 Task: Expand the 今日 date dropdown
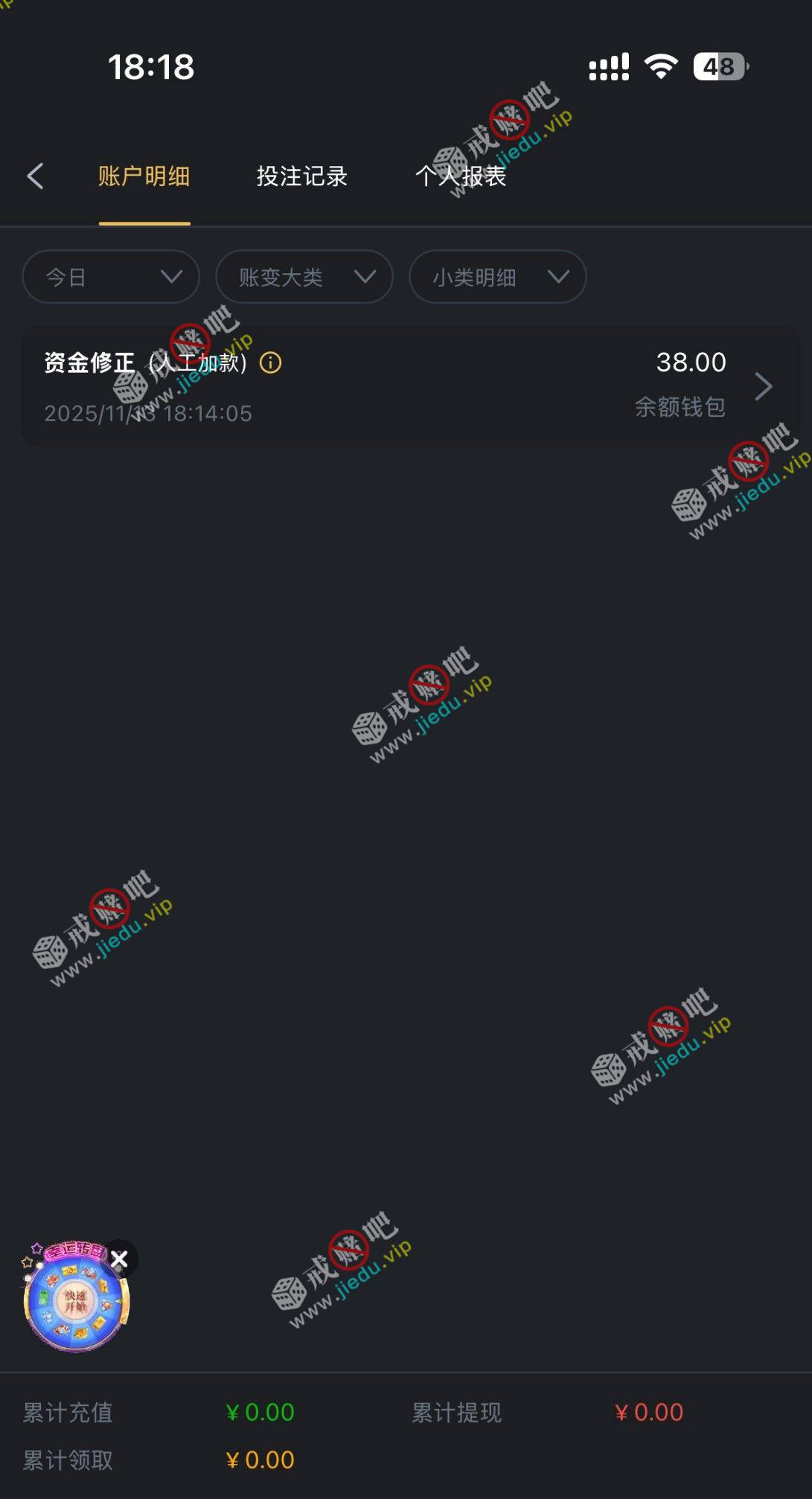[111, 277]
